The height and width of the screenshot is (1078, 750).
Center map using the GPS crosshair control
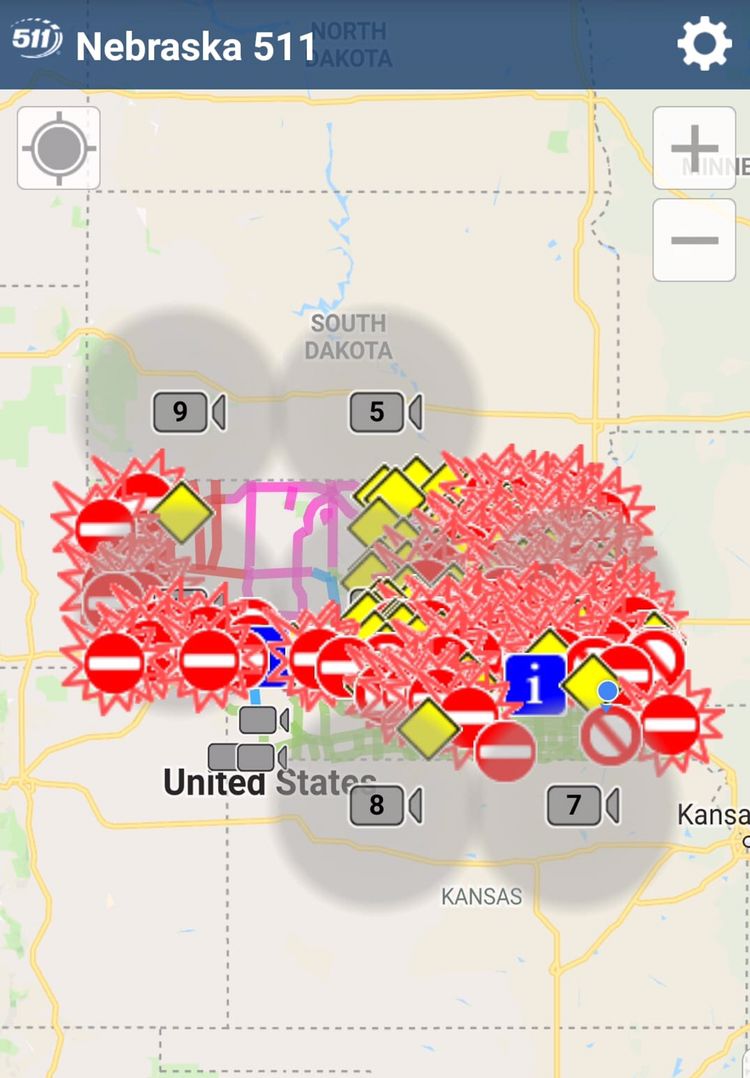coord(57,148)
